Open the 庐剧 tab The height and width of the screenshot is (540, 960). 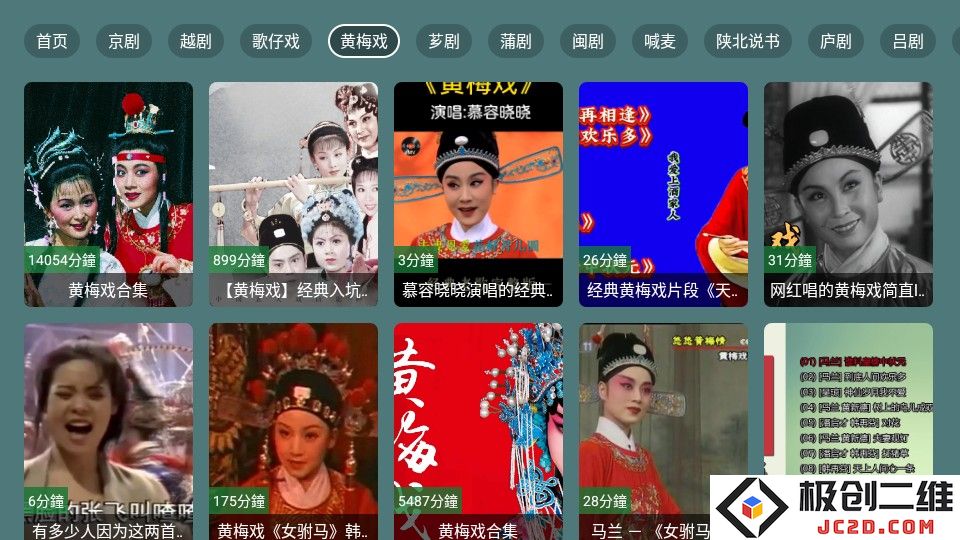click(836, 41)
